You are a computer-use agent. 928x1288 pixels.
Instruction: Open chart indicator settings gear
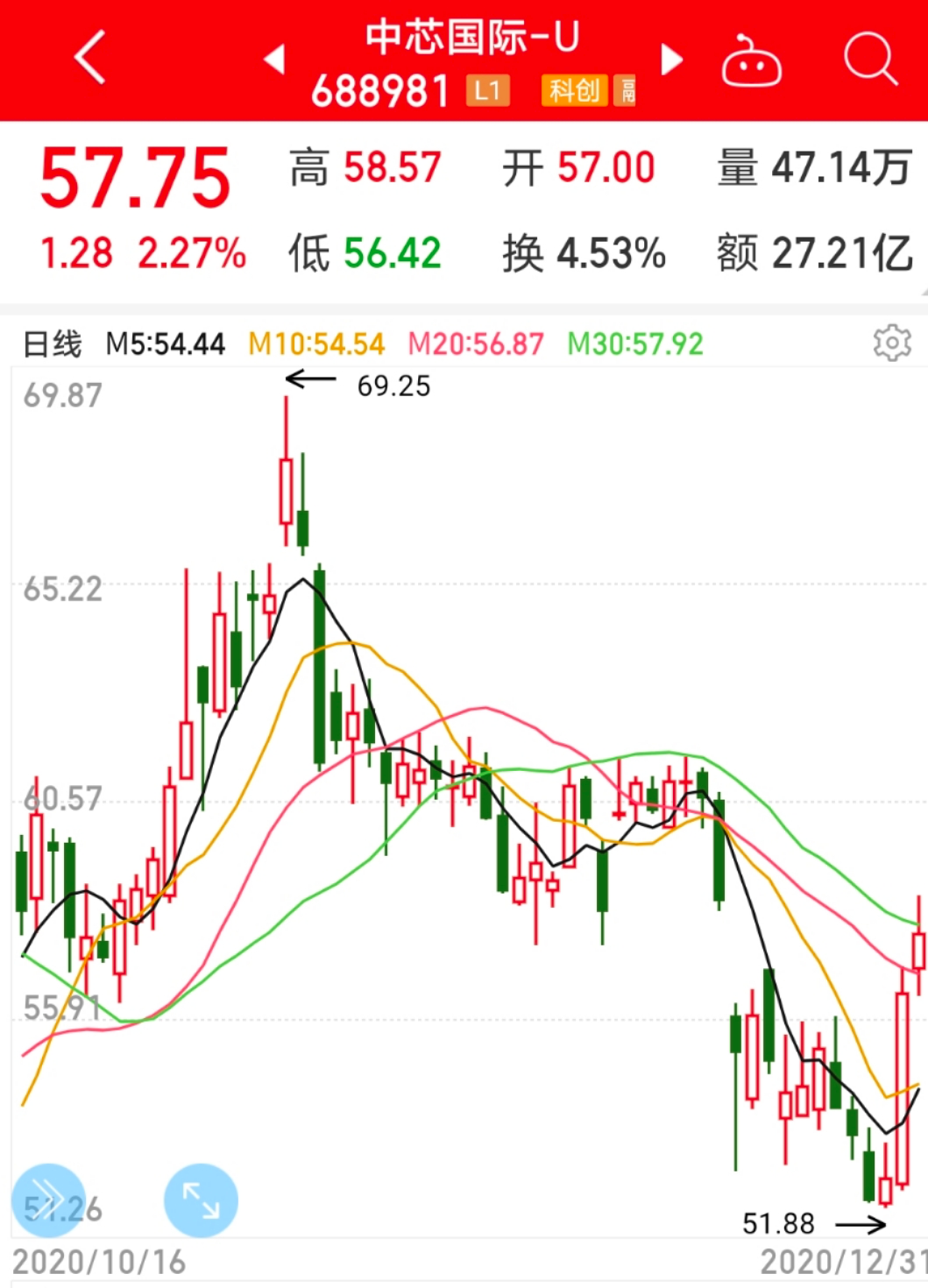tap(892, 343)
